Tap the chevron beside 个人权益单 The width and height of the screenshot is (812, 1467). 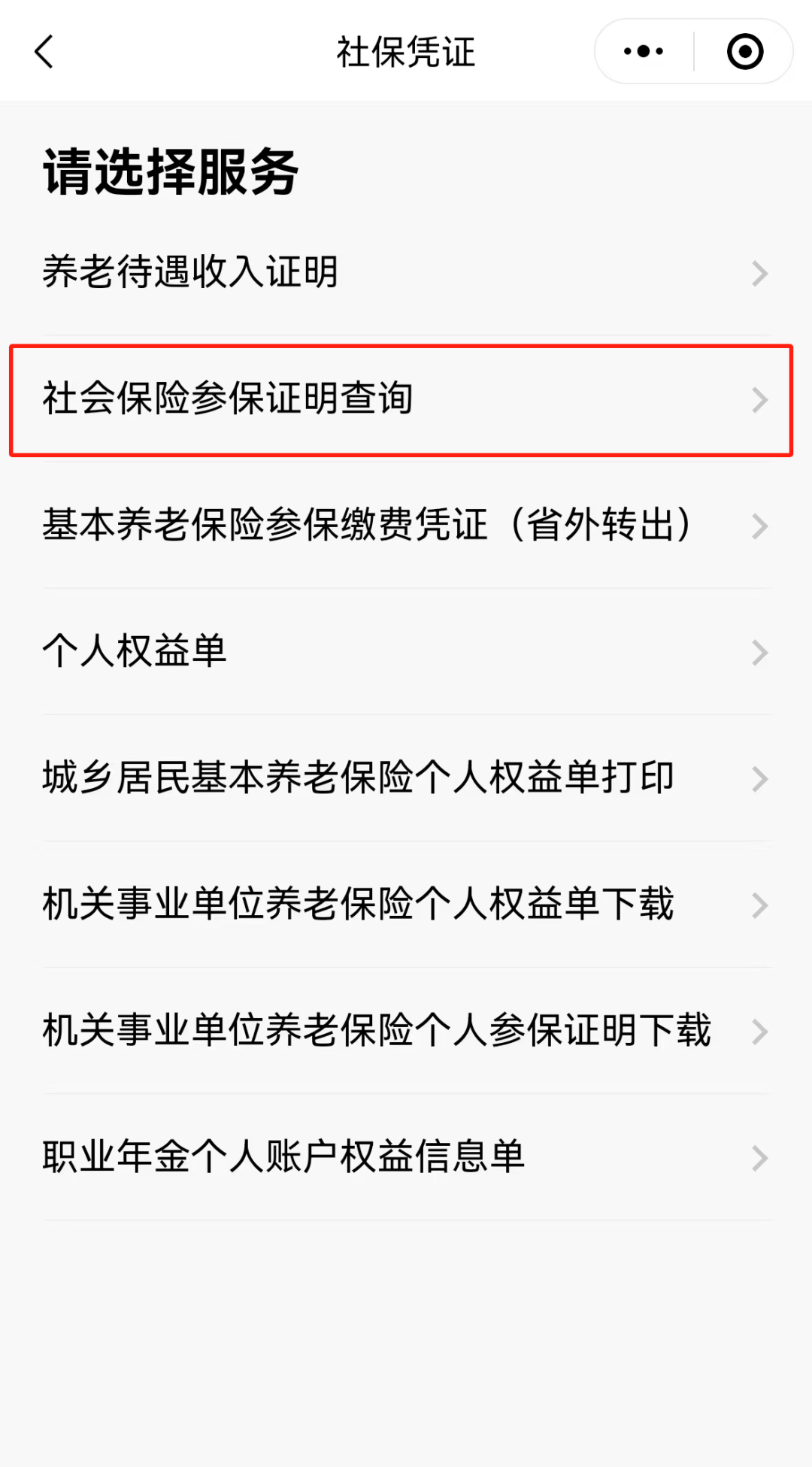pyautogui.click(x=759, y=653)
